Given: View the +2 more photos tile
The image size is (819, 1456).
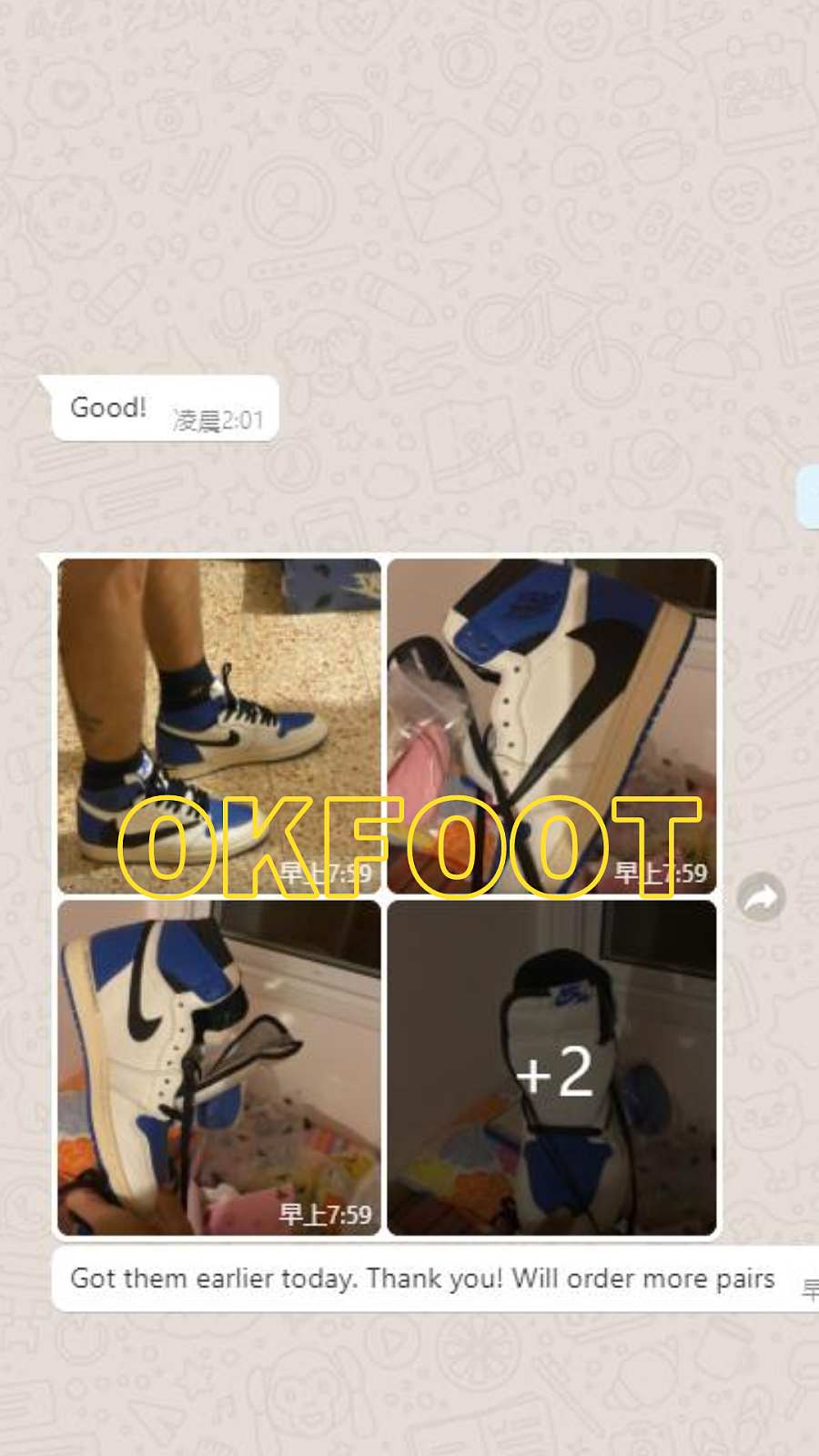Looking at the screenshot, I should [x=551, y=1067].
